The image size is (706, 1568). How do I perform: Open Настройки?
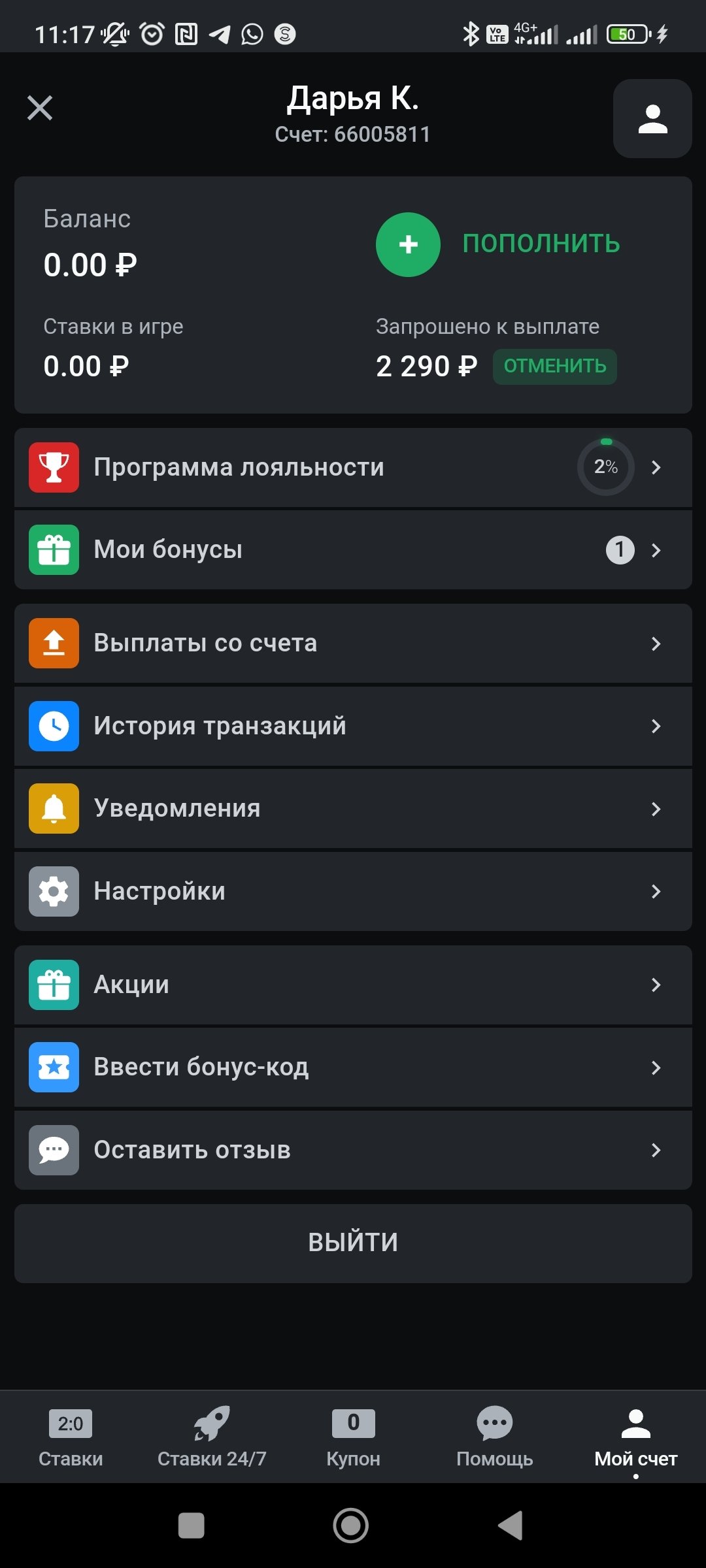[x=353, y=892]
